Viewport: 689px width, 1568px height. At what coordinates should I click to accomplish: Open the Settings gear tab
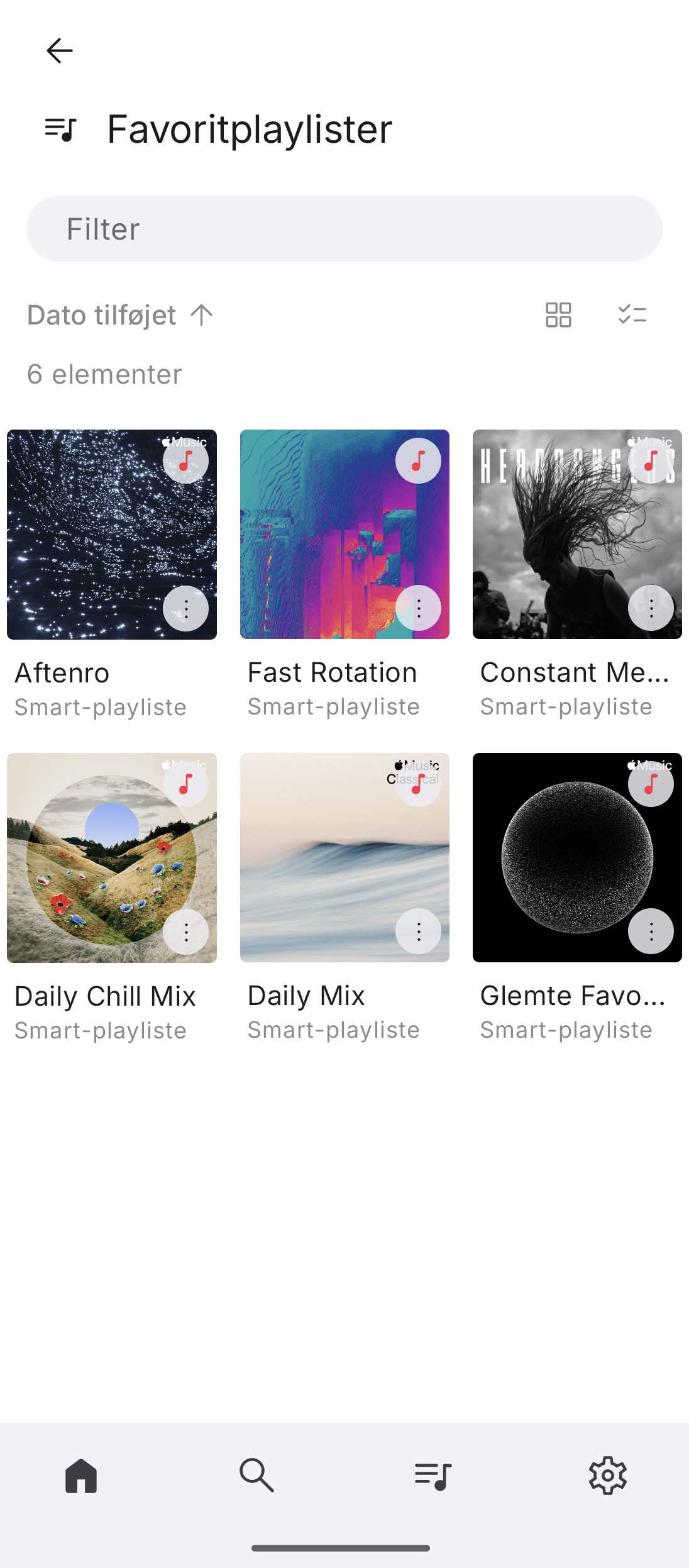608,1475
